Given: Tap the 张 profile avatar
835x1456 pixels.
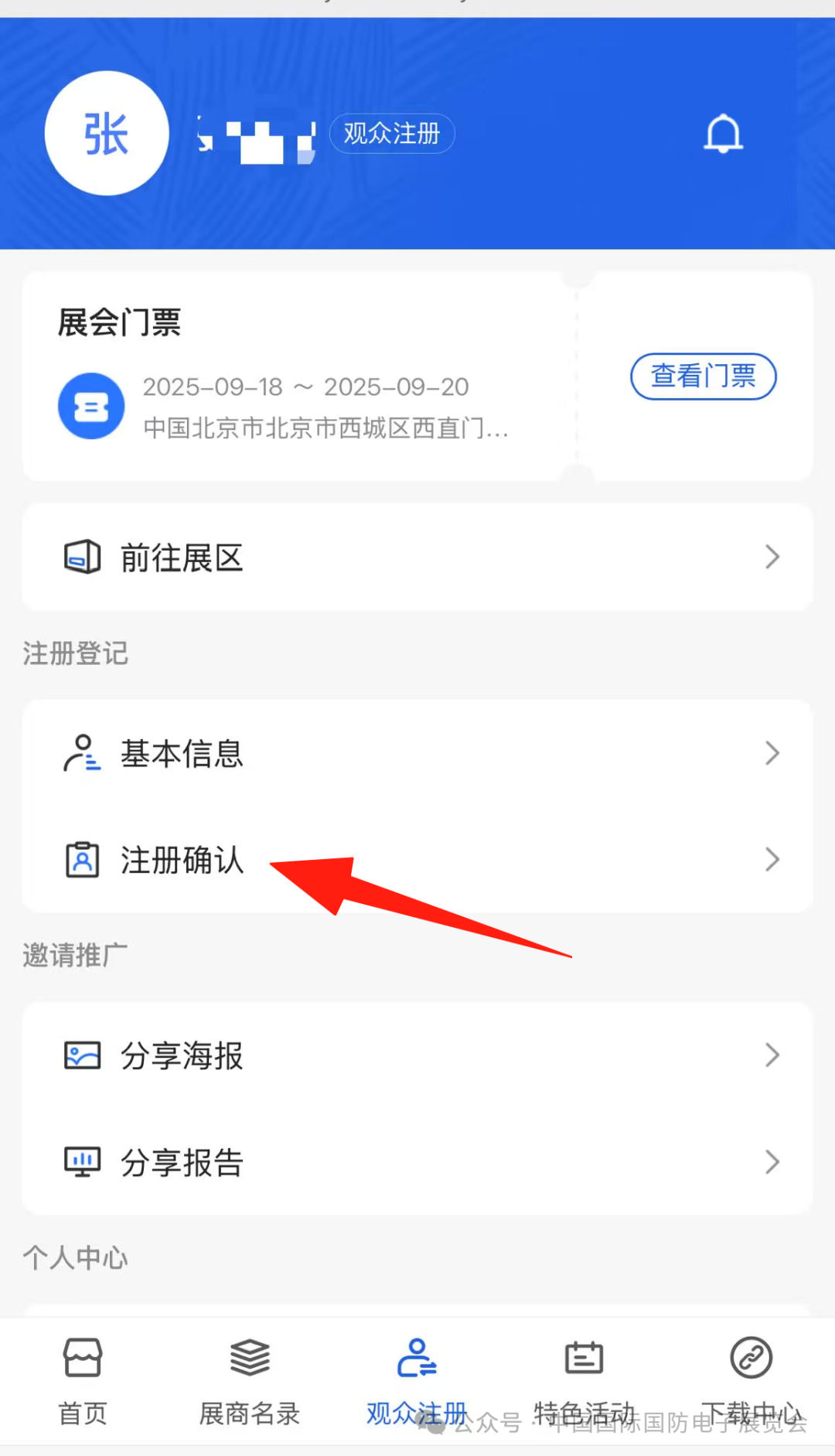Looking at the screenshot, I should pyautogui.click(x=107, y=133).
